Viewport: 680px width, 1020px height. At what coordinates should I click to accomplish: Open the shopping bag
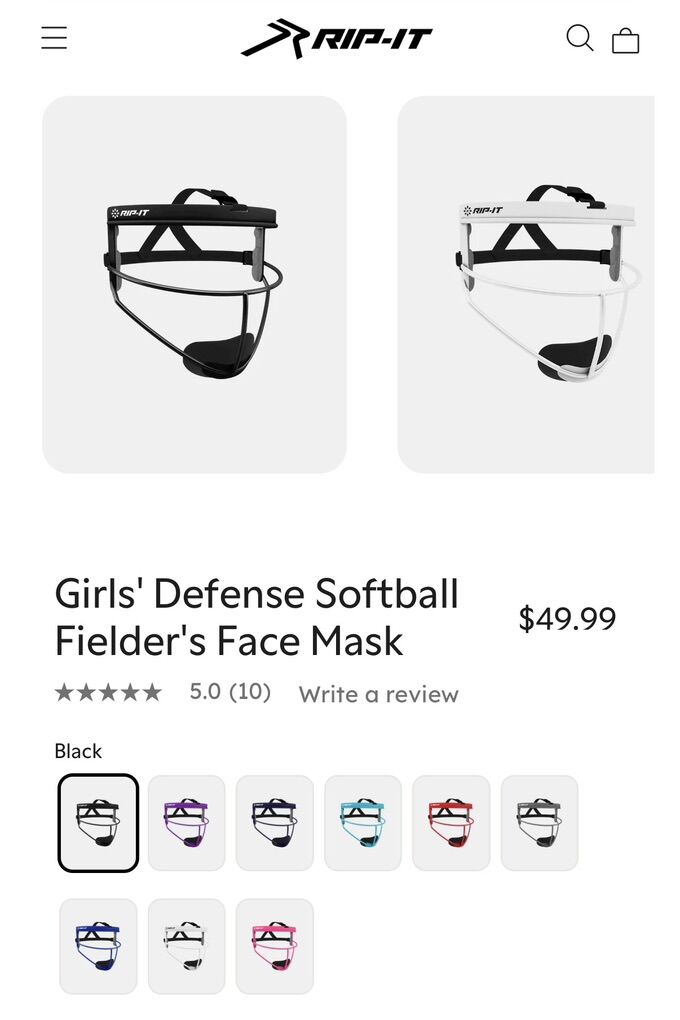625,40
